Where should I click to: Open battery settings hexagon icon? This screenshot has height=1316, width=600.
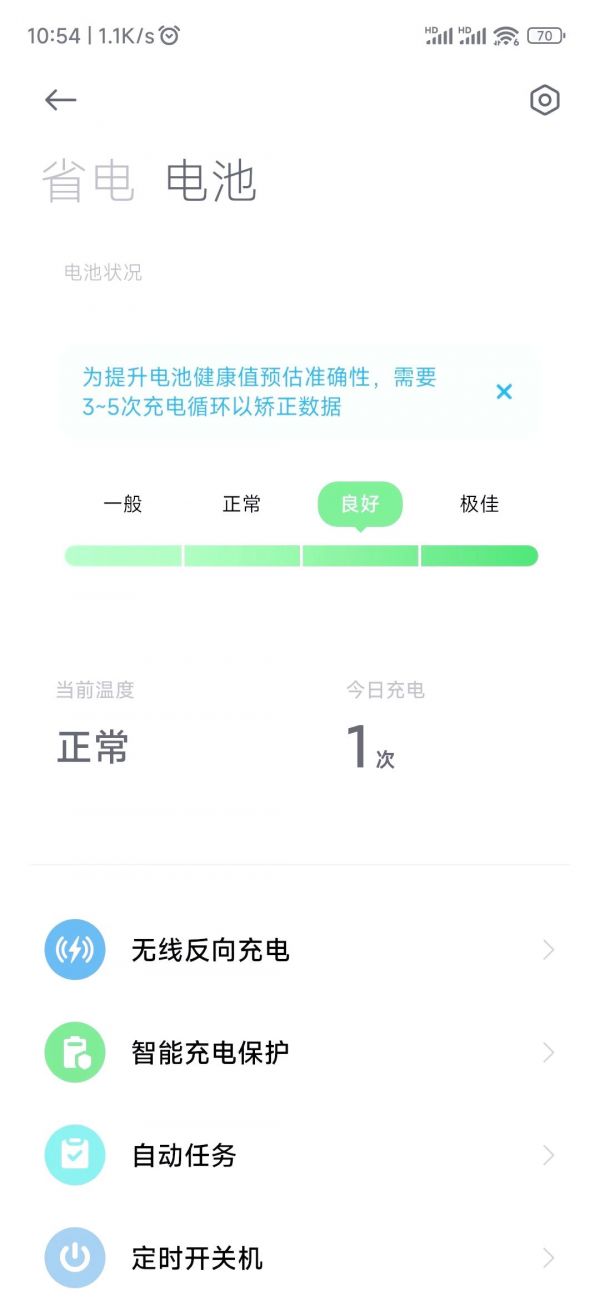544,100
